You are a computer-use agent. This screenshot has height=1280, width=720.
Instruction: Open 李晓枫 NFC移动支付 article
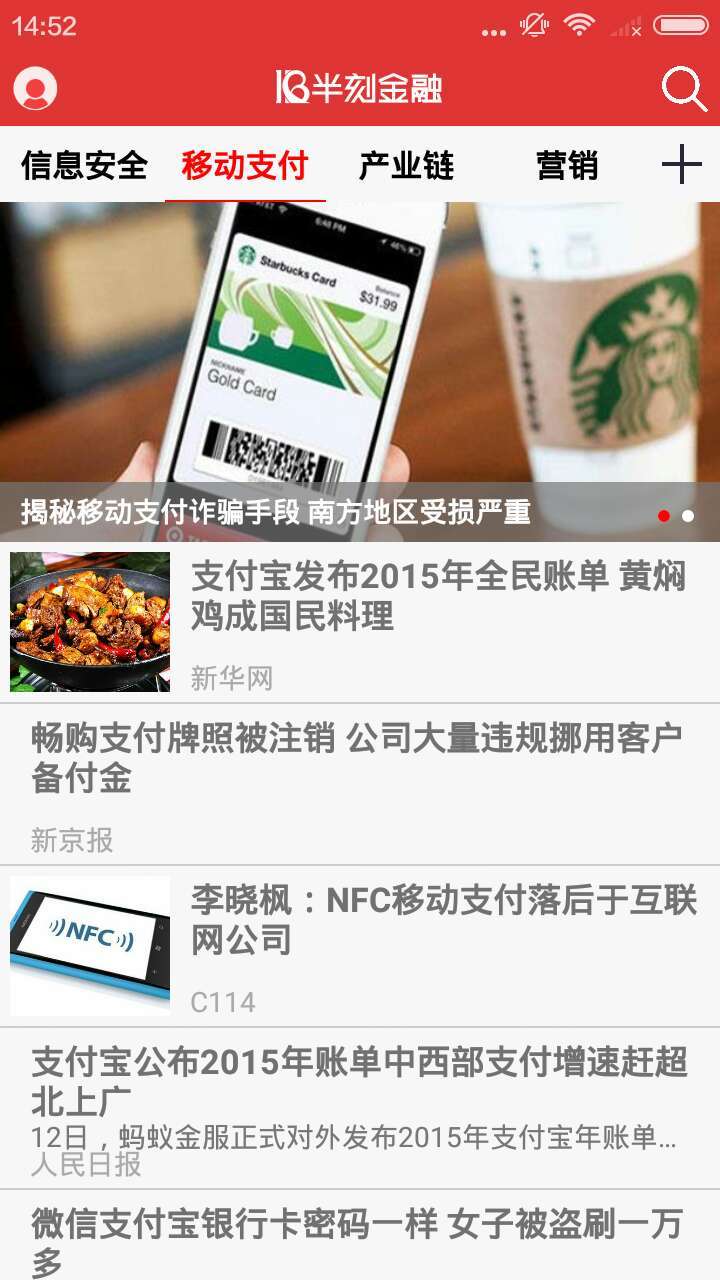pyautogui.click(x=442, y=920)
